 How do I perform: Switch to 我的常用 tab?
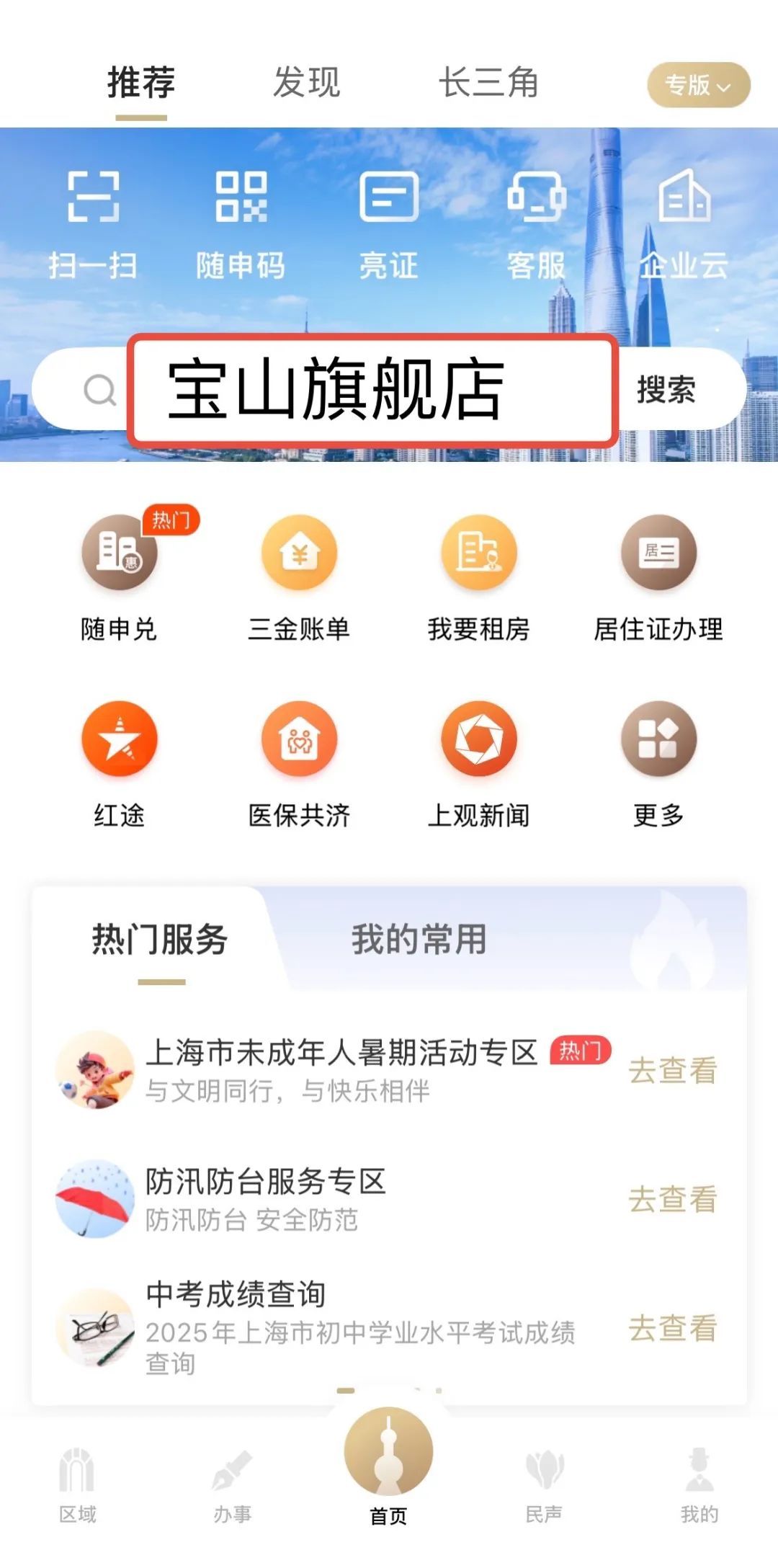(x=419, y=940)
